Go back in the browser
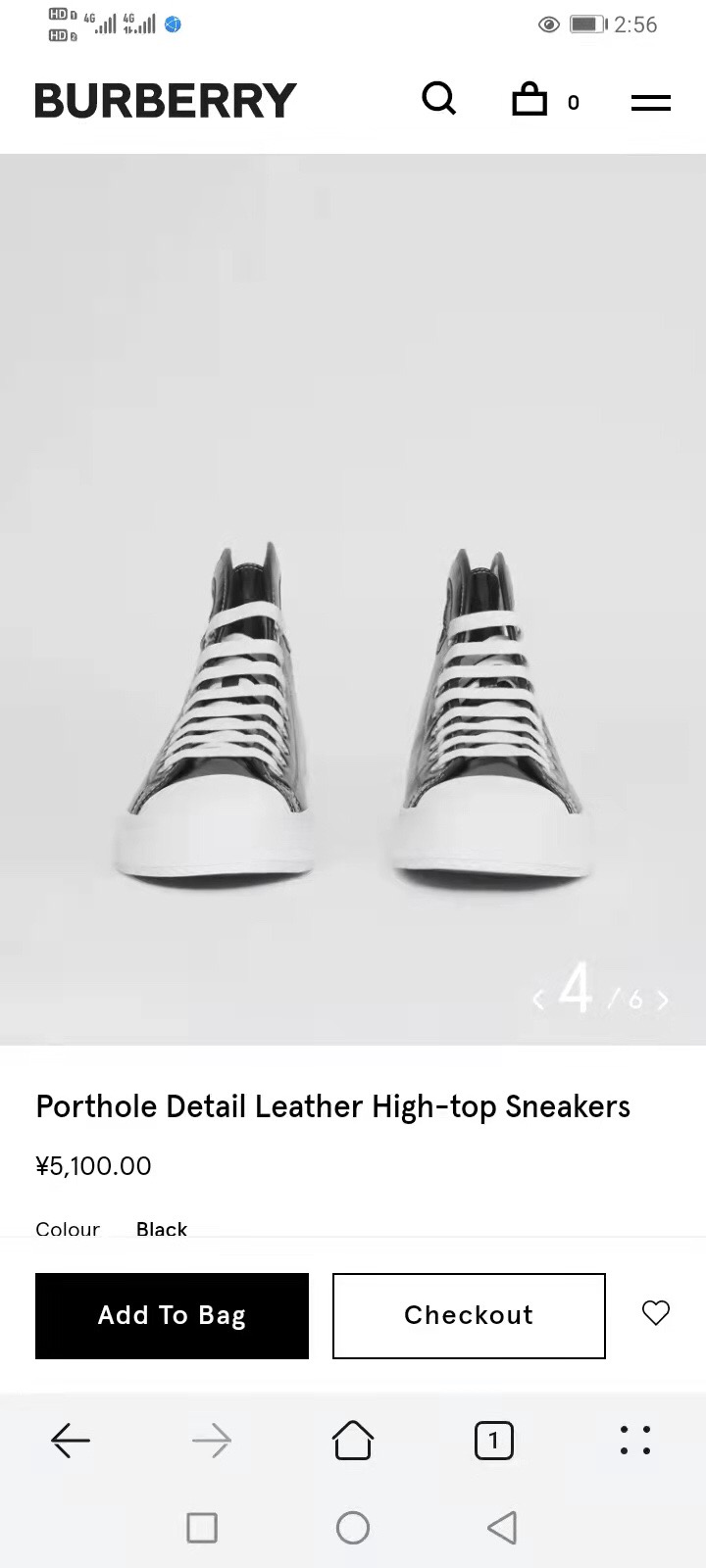Screen dimensions: 706x1568 [x=71, y=1440]
